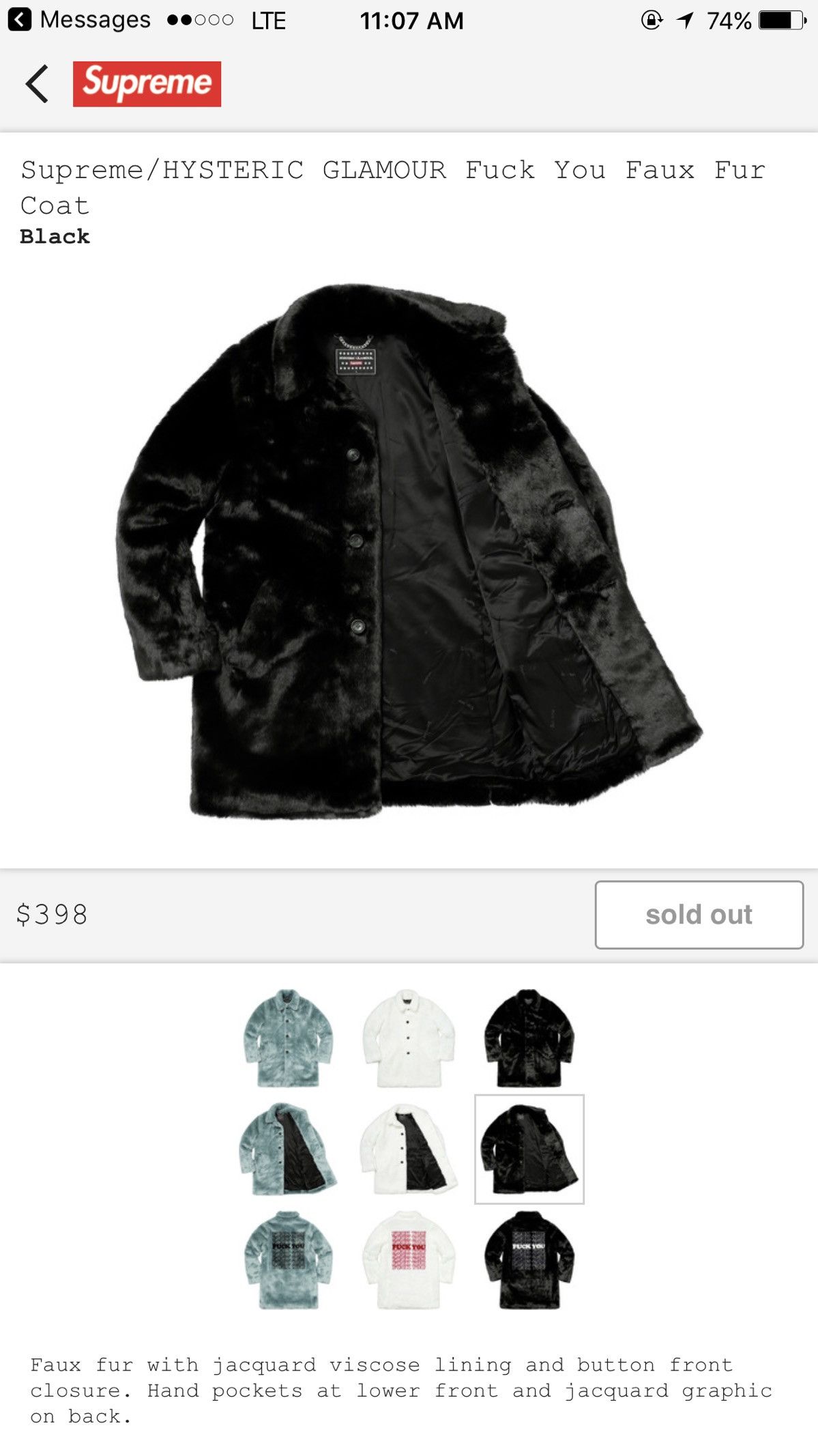
Task: Select the white coat front view thumbnail
Action: pyautogui.click(x=409, y=1038)
